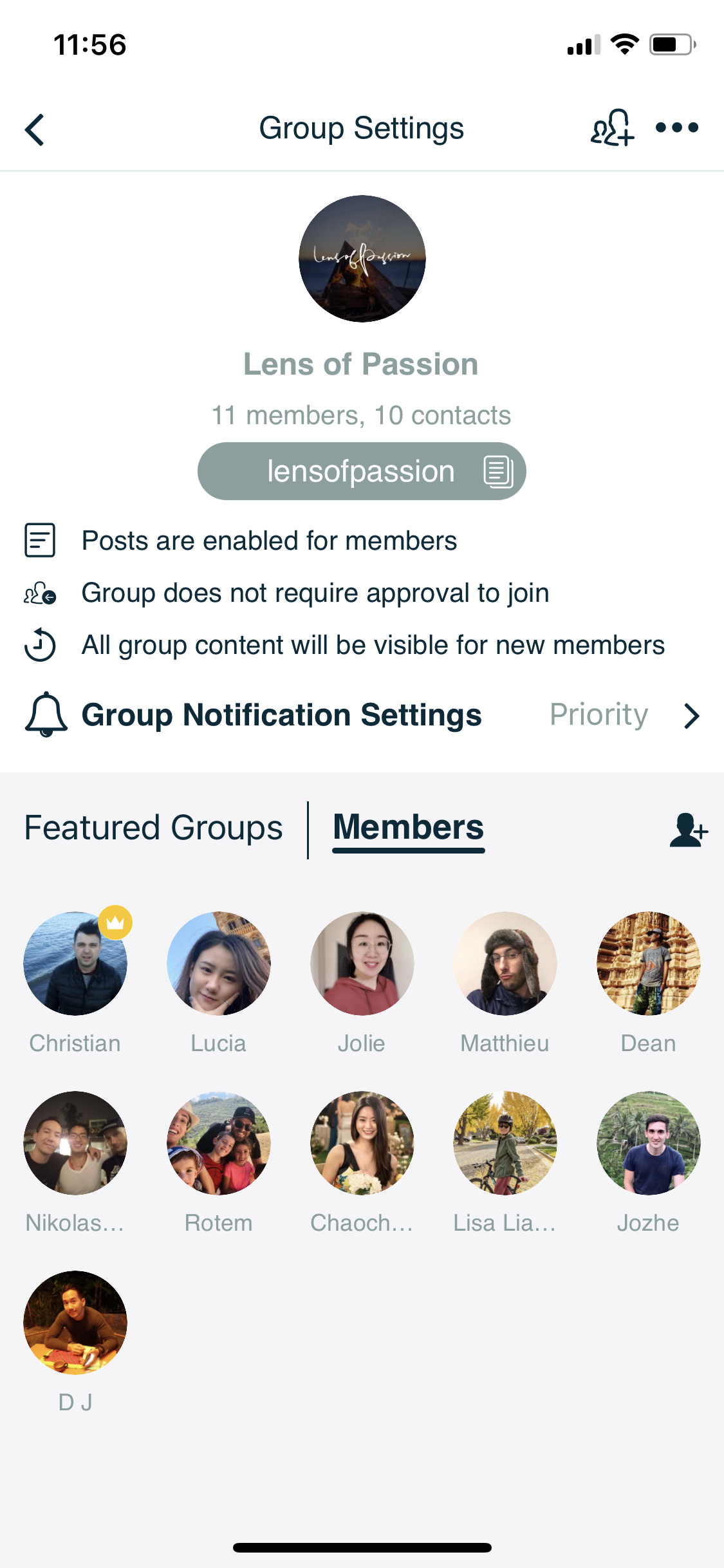Open Christian's profile

(x=75, y=964)
